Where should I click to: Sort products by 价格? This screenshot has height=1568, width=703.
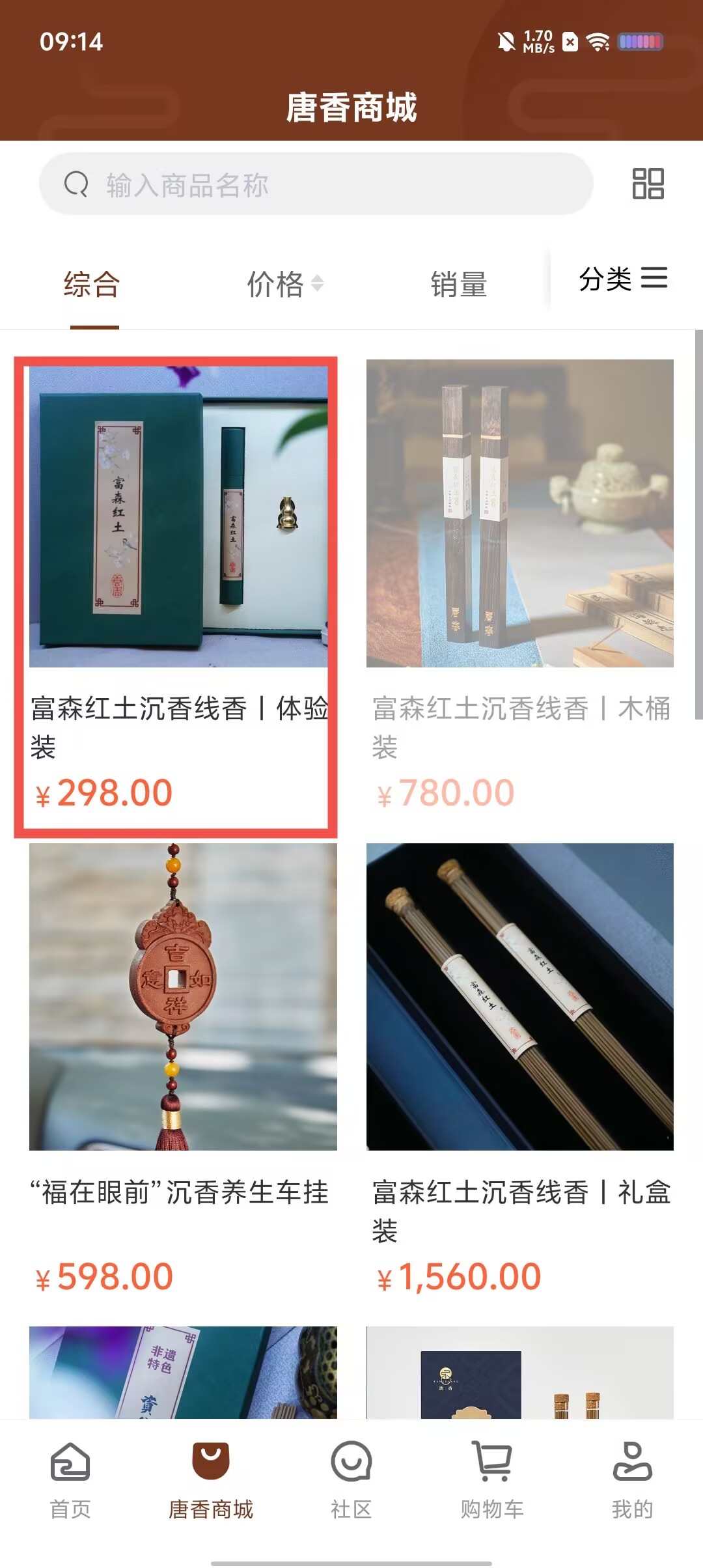point(284,285)
